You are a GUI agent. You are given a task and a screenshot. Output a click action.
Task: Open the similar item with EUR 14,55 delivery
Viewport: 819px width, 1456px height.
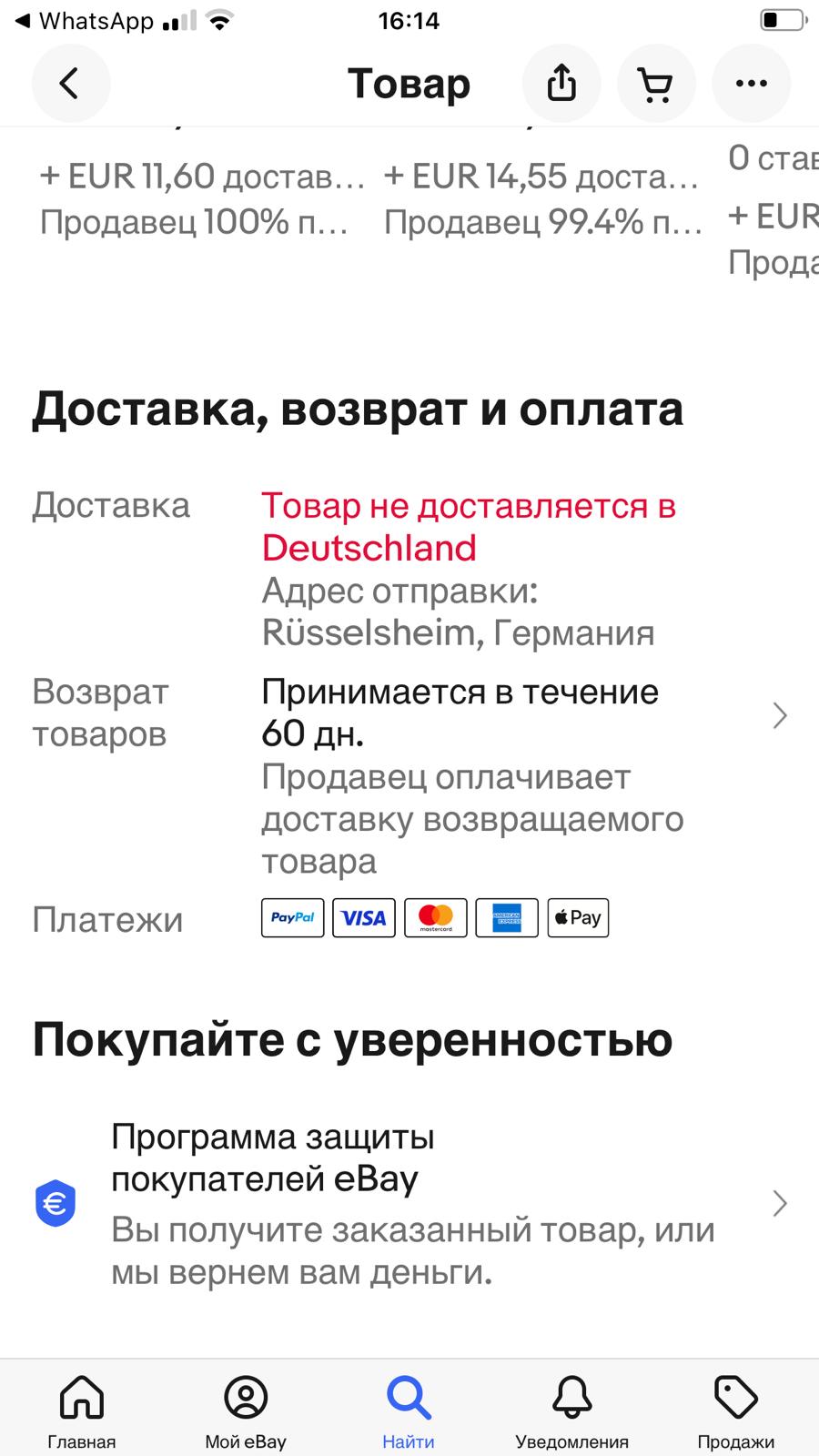541,198
